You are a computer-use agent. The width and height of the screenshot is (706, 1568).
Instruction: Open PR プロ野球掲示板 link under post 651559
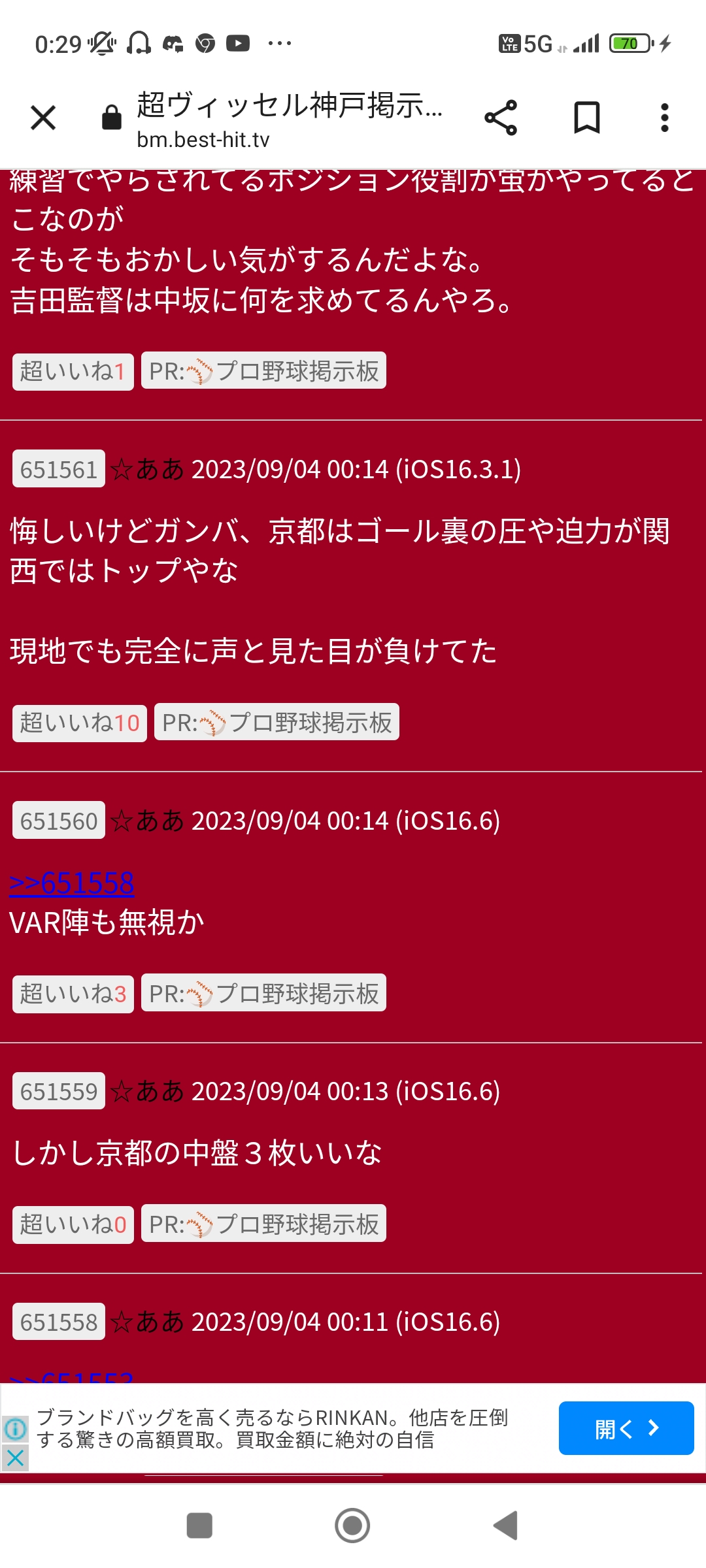(x=263, y=1224)
